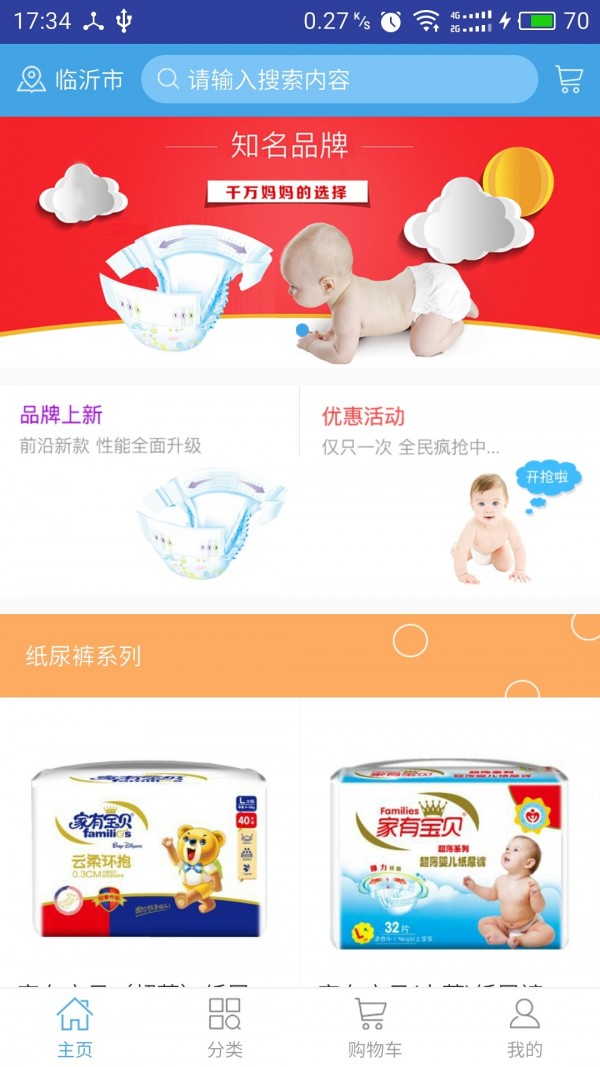Open the shopping cart icon in the top bar

coord(569,80)
